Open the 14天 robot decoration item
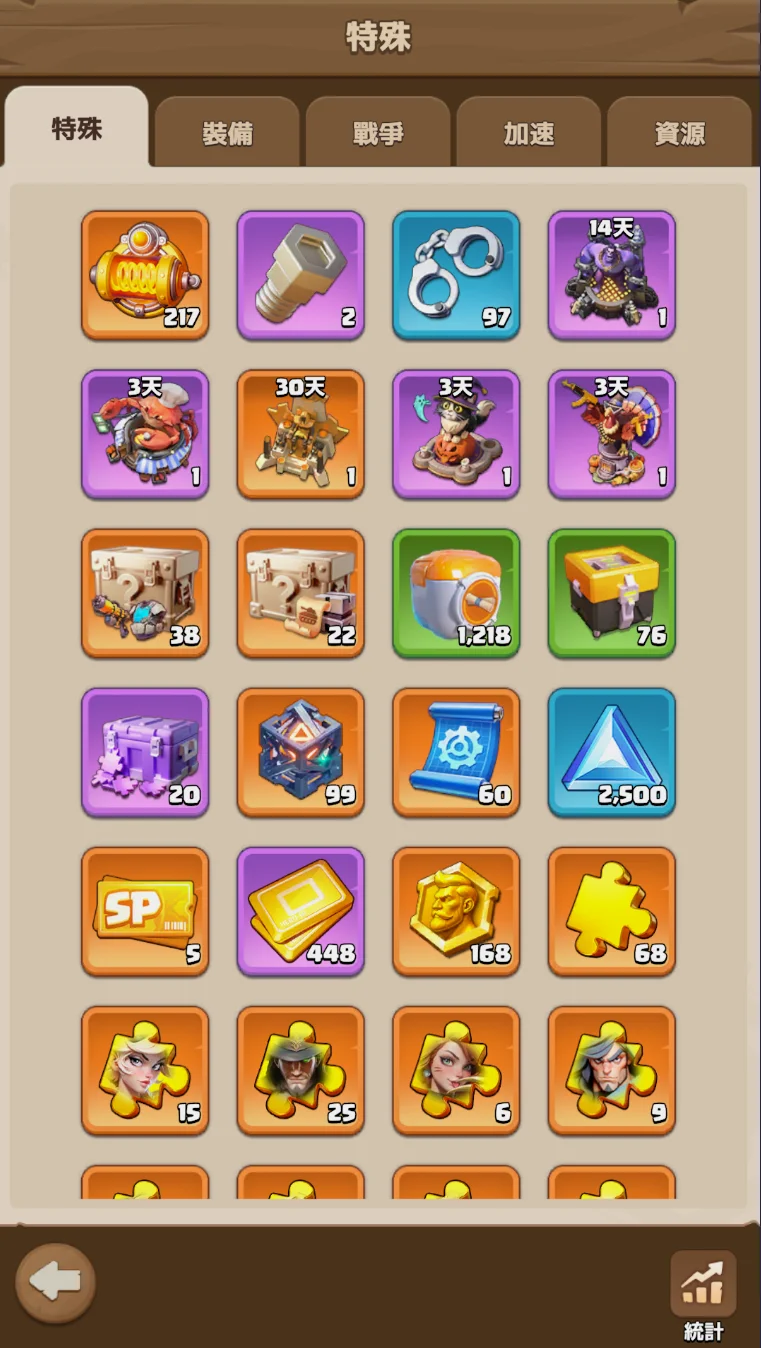Image resolution: width=761 pixels, height=1348 pixels. point(612,275)
